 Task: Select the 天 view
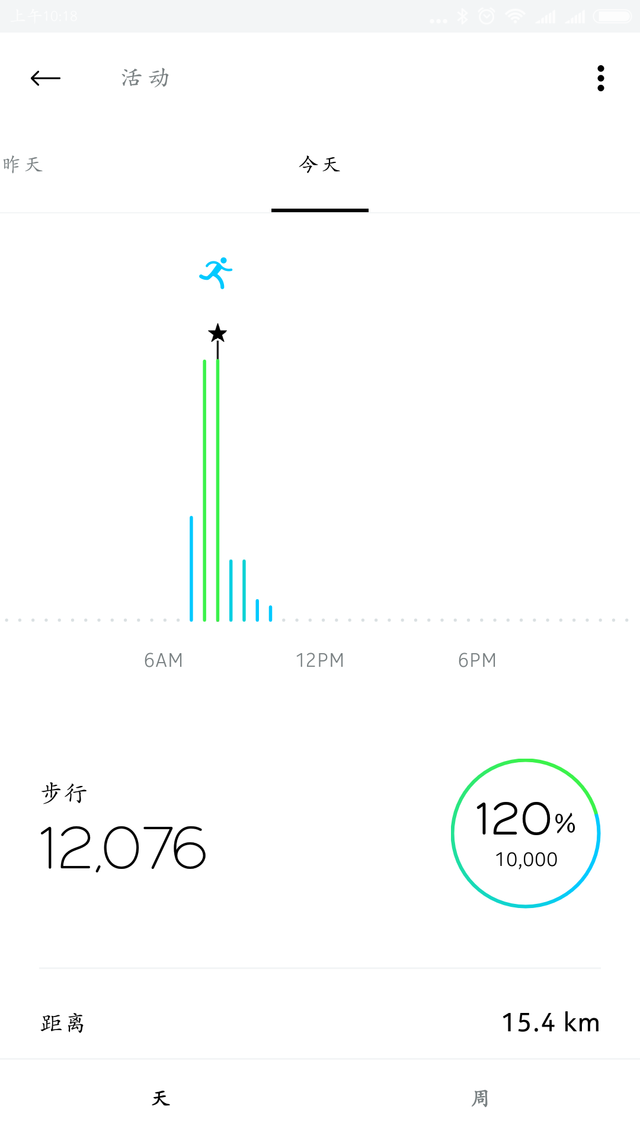160,1098
